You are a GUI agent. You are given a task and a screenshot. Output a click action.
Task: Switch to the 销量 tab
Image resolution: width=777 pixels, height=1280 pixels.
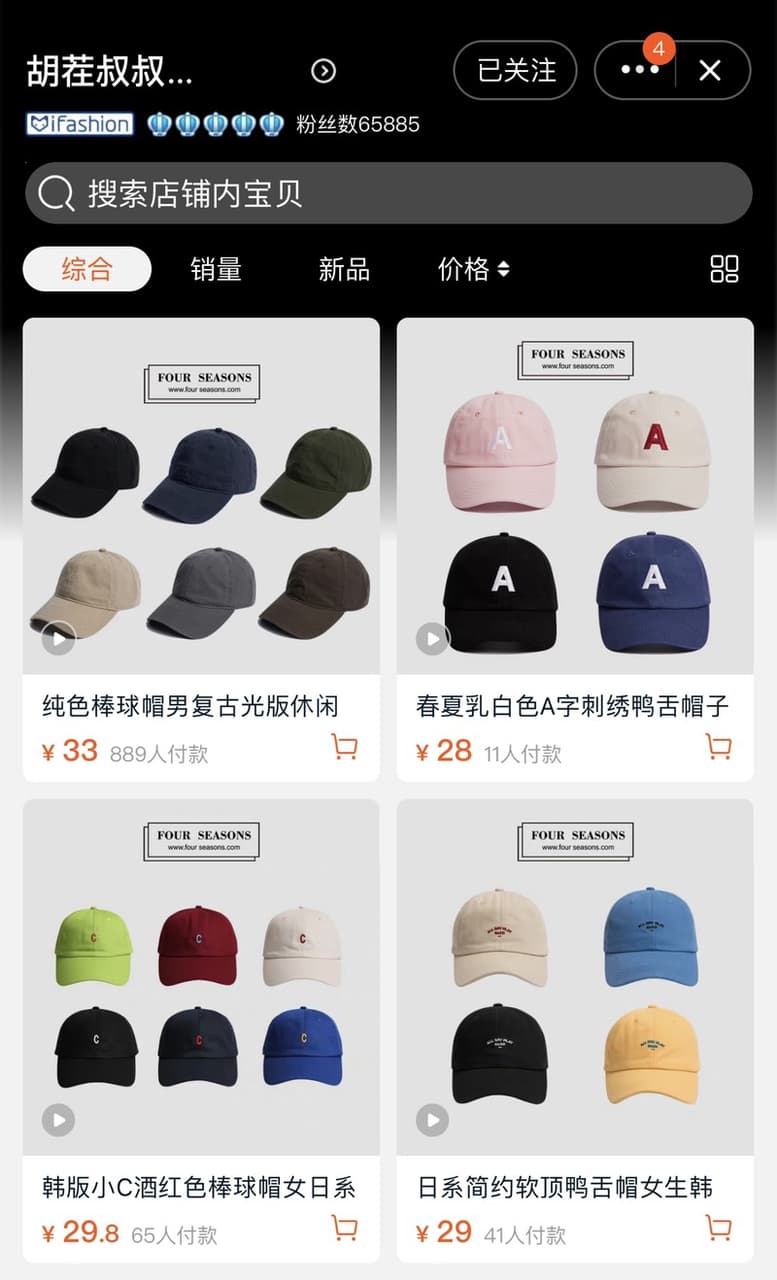(216, 269)
